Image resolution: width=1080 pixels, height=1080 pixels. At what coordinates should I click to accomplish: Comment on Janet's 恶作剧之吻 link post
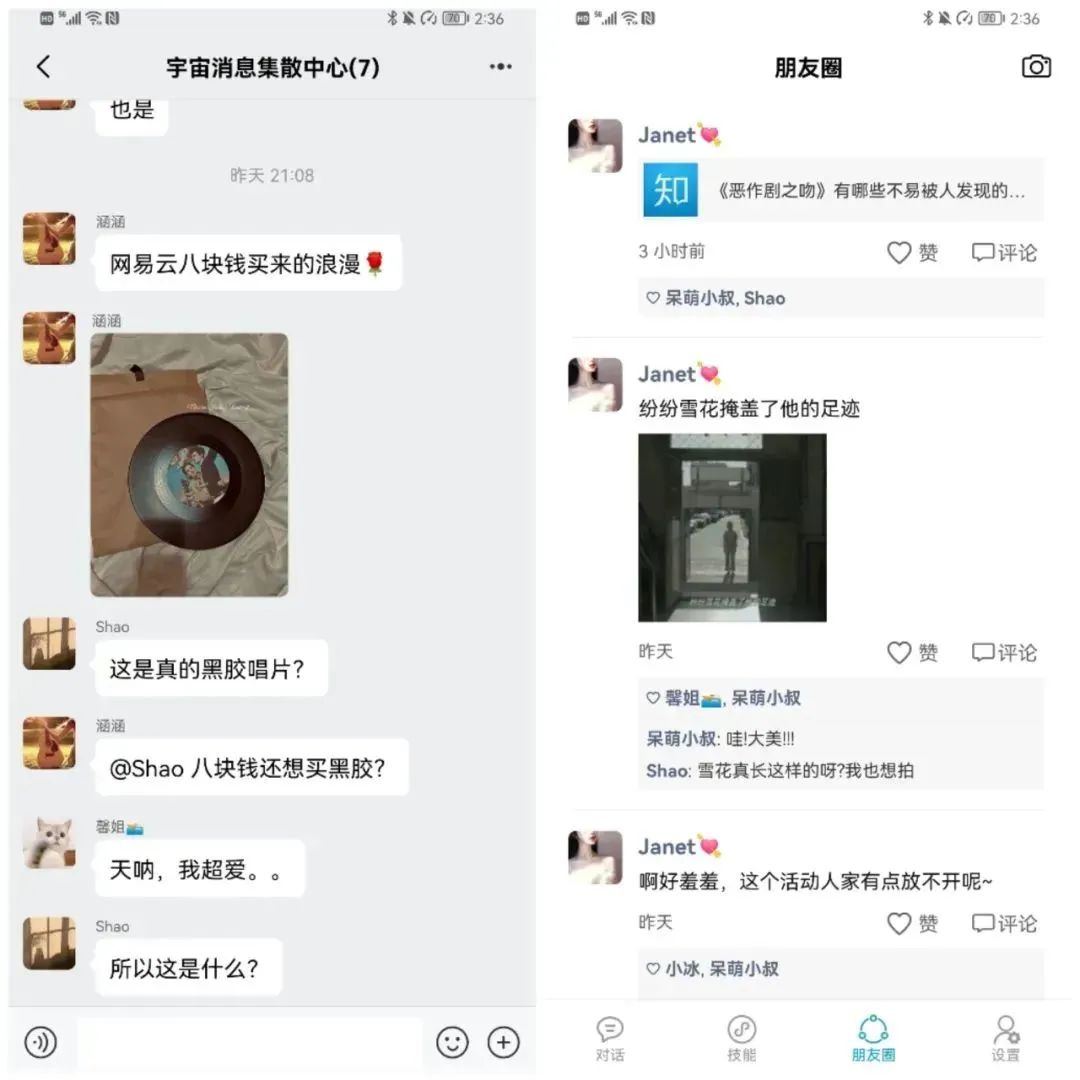click(x=1004, y=253)
